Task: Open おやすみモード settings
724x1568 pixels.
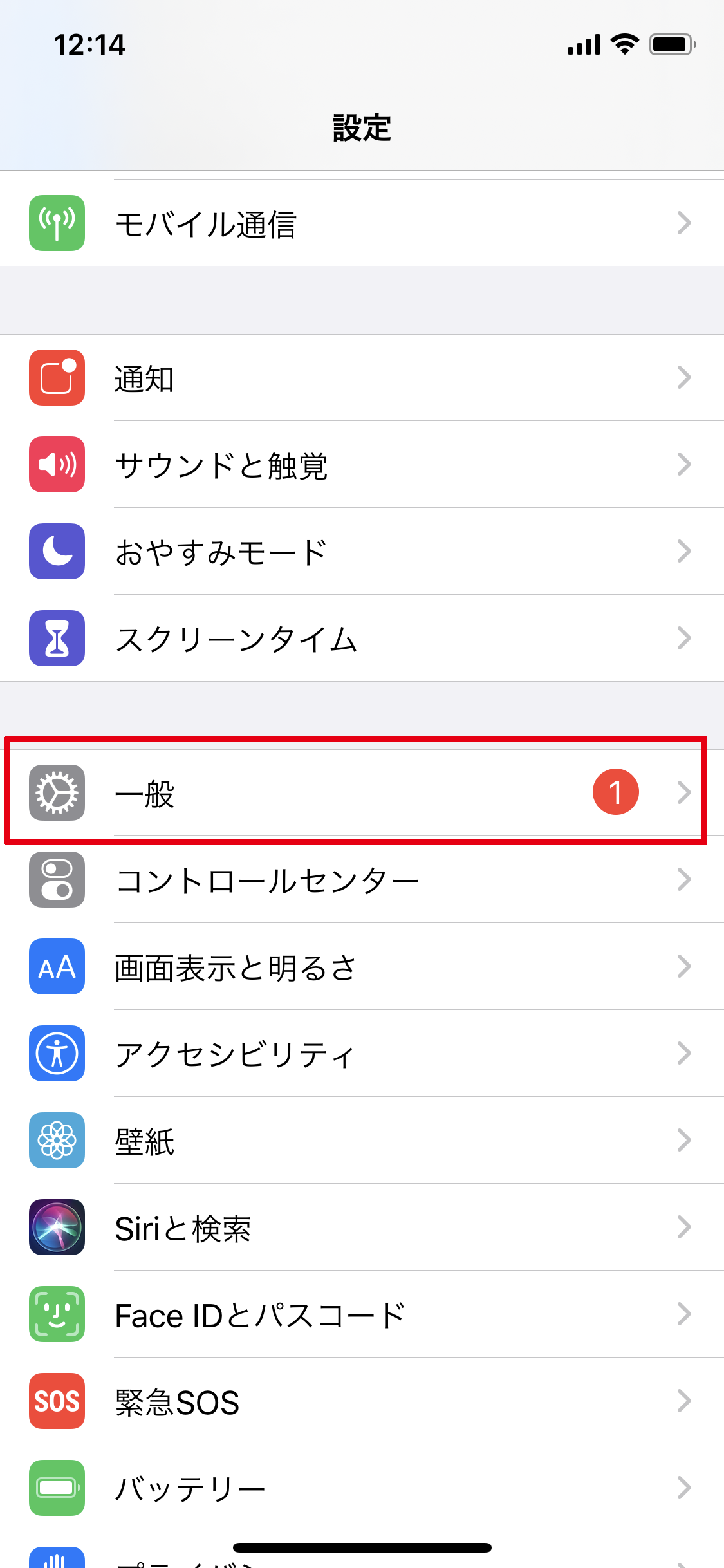Action: 360,552
